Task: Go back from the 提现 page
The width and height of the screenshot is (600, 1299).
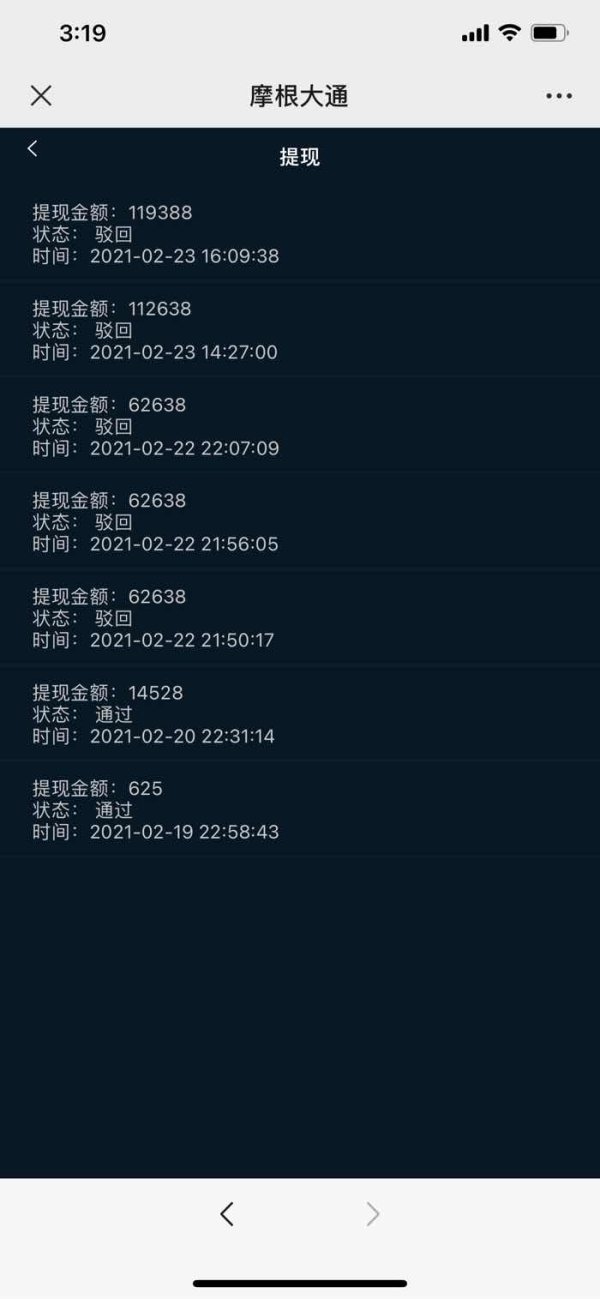Action: click(x=33, y=149)
